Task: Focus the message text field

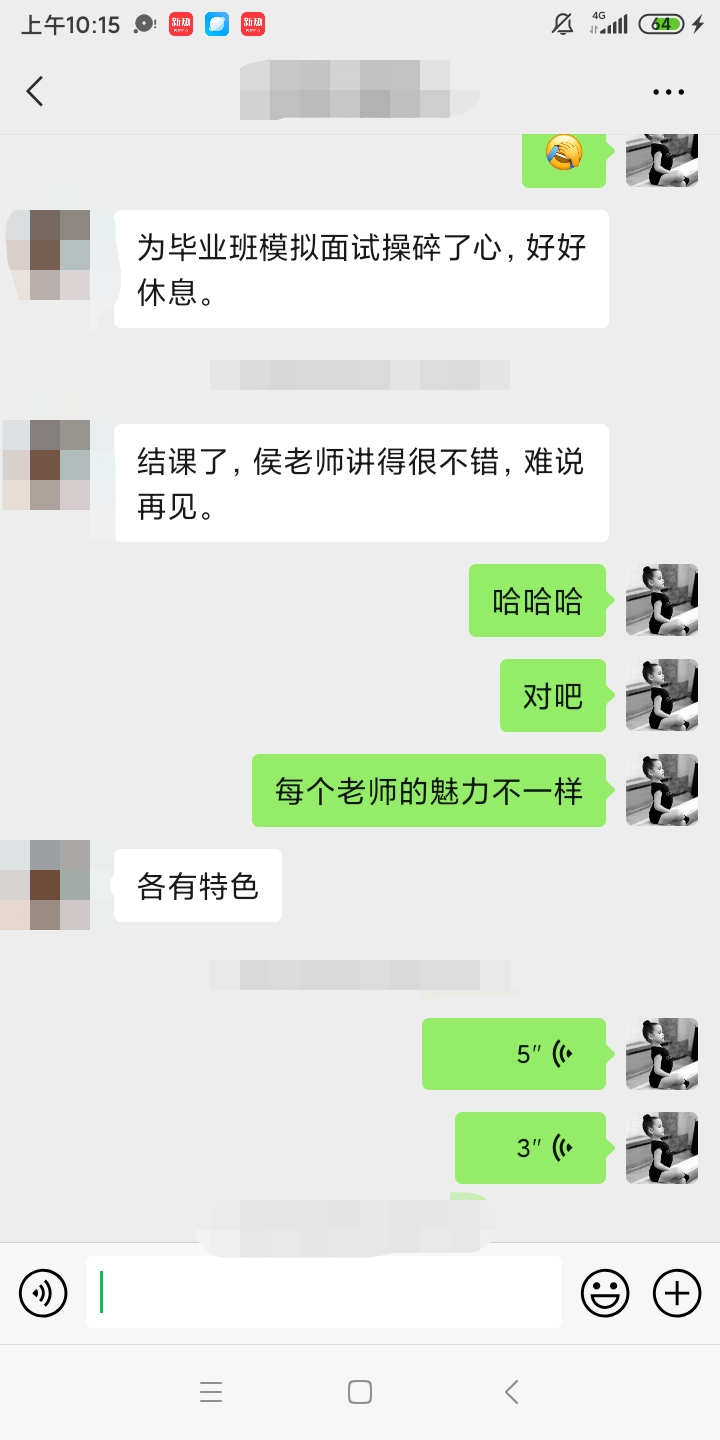Action: click(x=323, y=1292)
